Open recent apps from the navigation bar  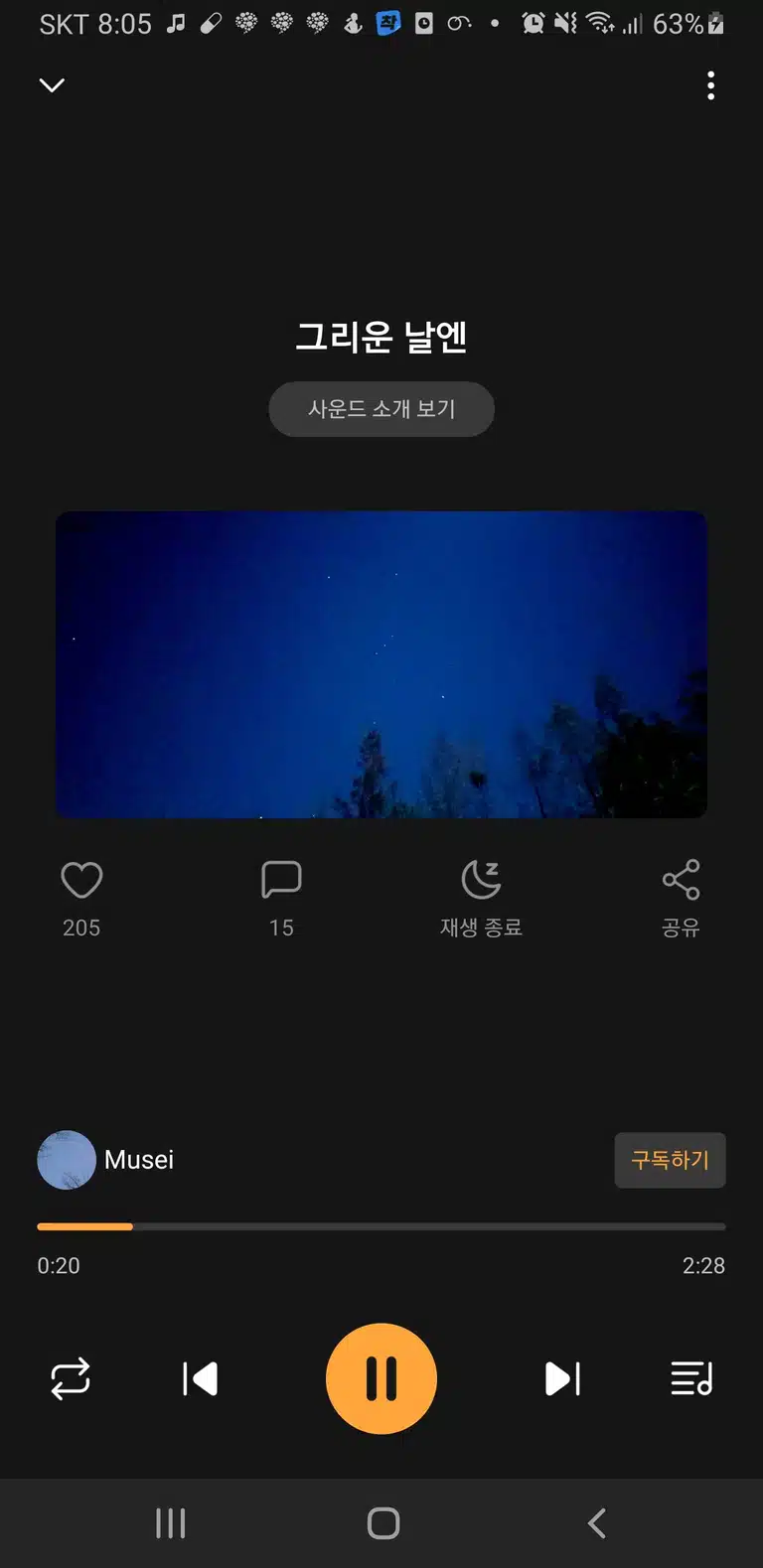coord(171,1523)
